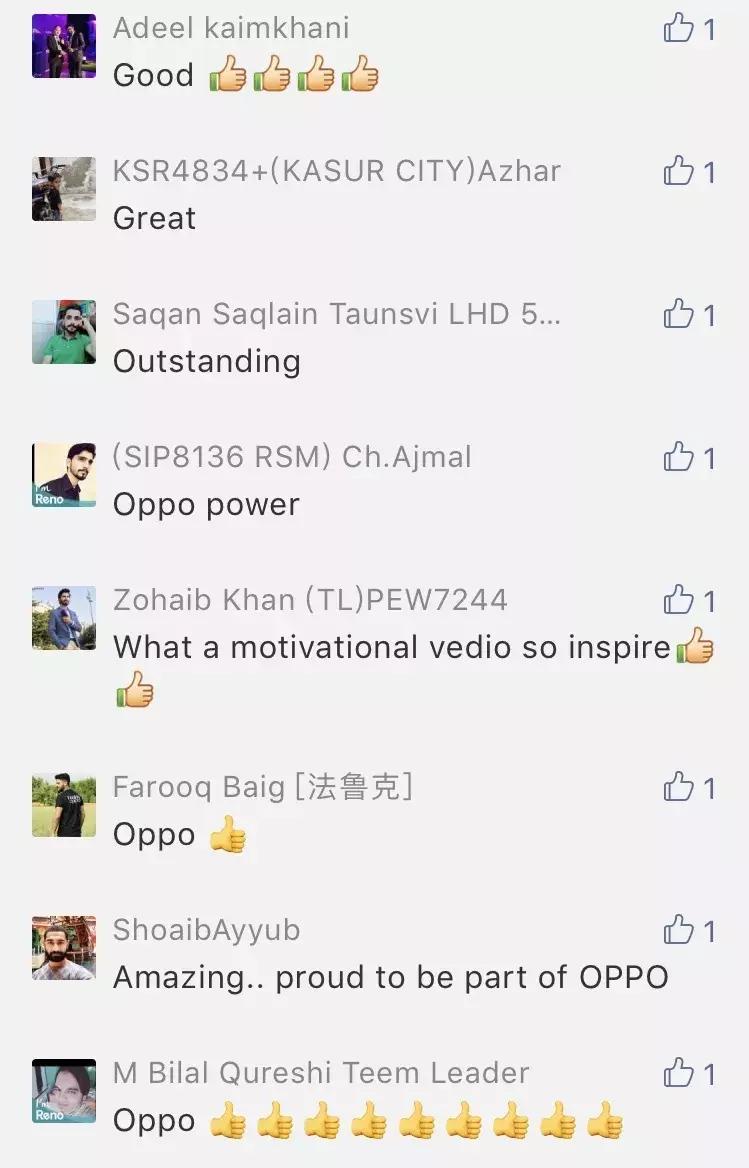Like M Bilal Qureshi's comment
The width and height of the screenshot is (749, 1168).
coord(679,1073)
